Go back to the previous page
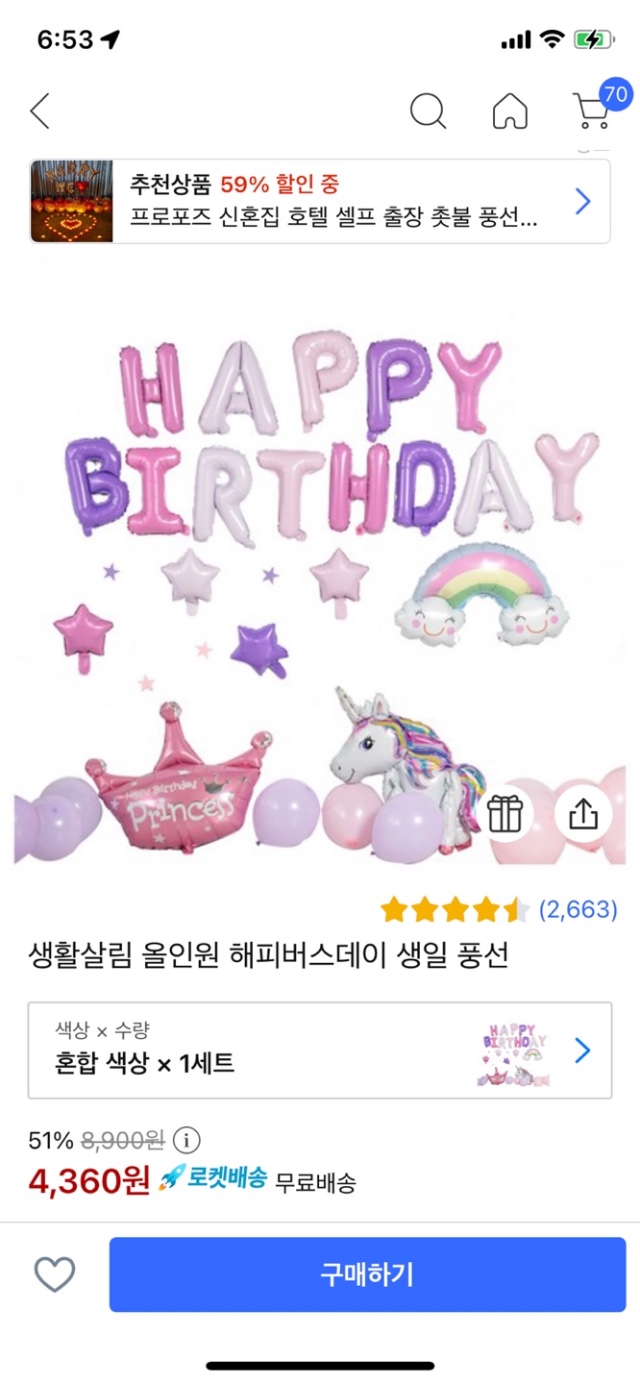The width and height of the screenshot is (640, 1384). (x=40, y=112)
